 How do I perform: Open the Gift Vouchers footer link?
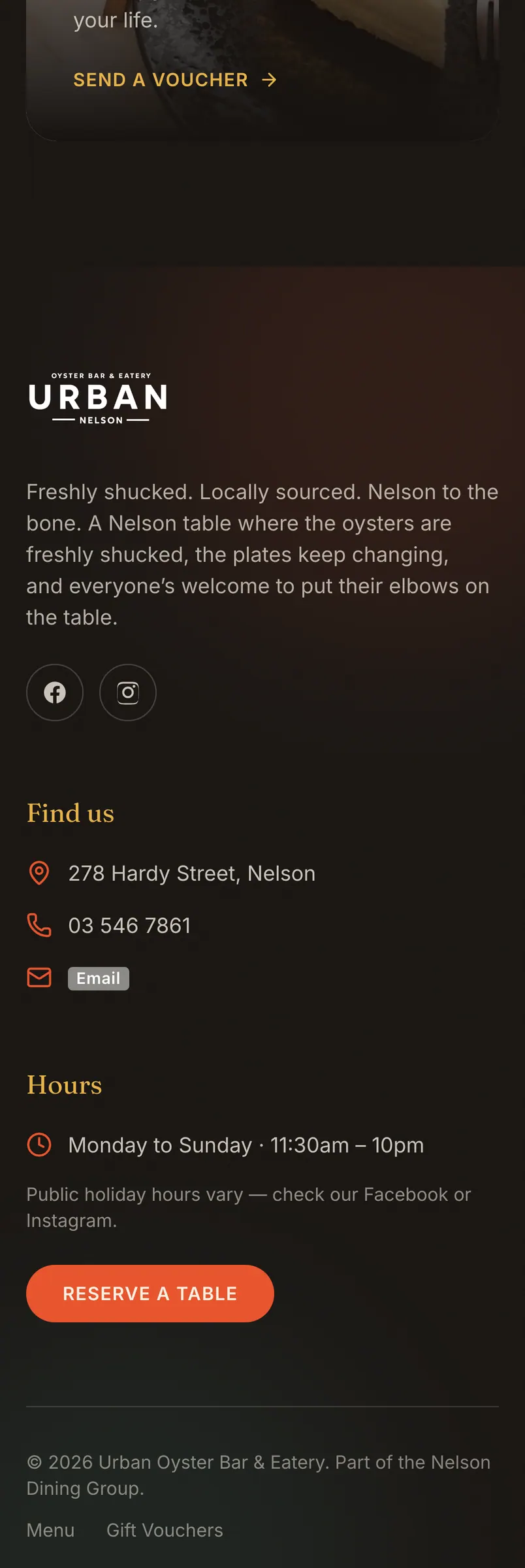click(x=165, y=1530)
